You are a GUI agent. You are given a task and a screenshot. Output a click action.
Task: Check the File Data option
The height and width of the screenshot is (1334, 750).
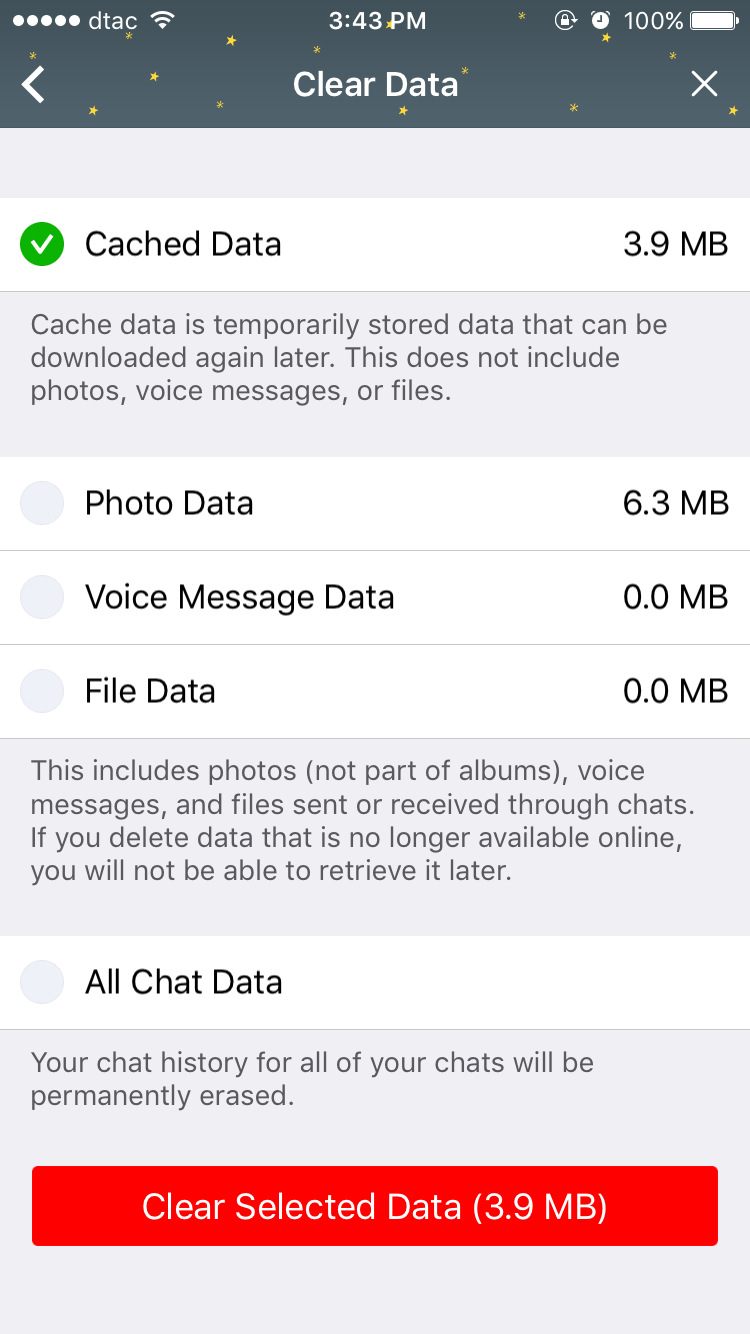pos(42,691)
